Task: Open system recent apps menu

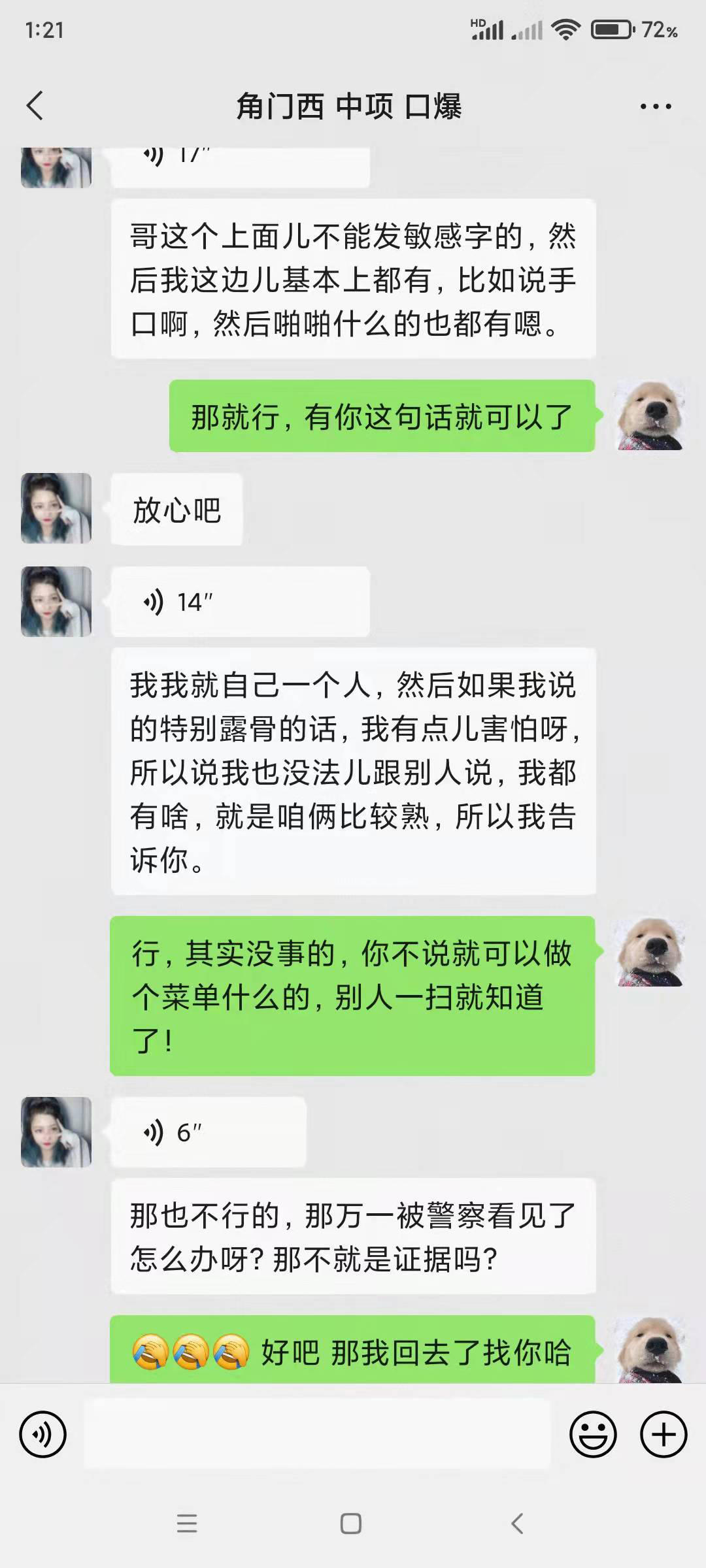Action: coord(187,1524)
